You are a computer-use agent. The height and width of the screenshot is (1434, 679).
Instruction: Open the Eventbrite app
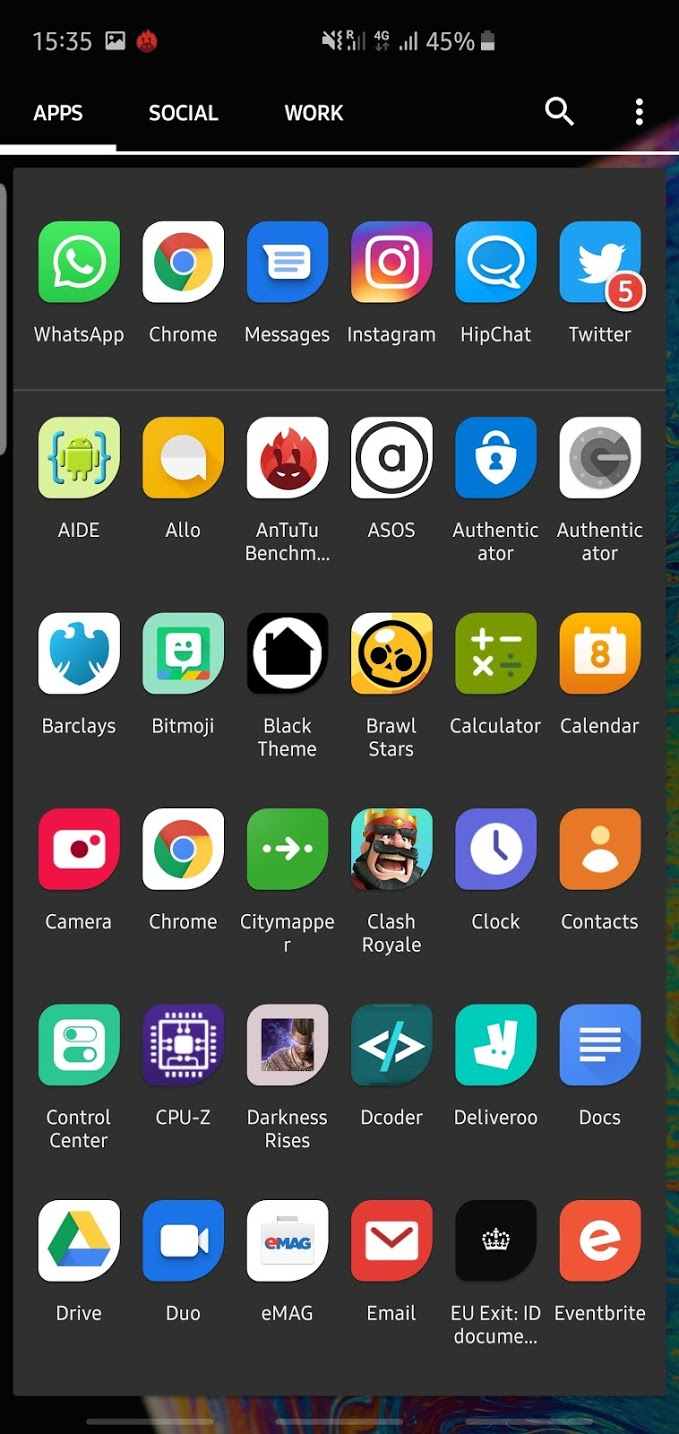(x=600, y=1242)
